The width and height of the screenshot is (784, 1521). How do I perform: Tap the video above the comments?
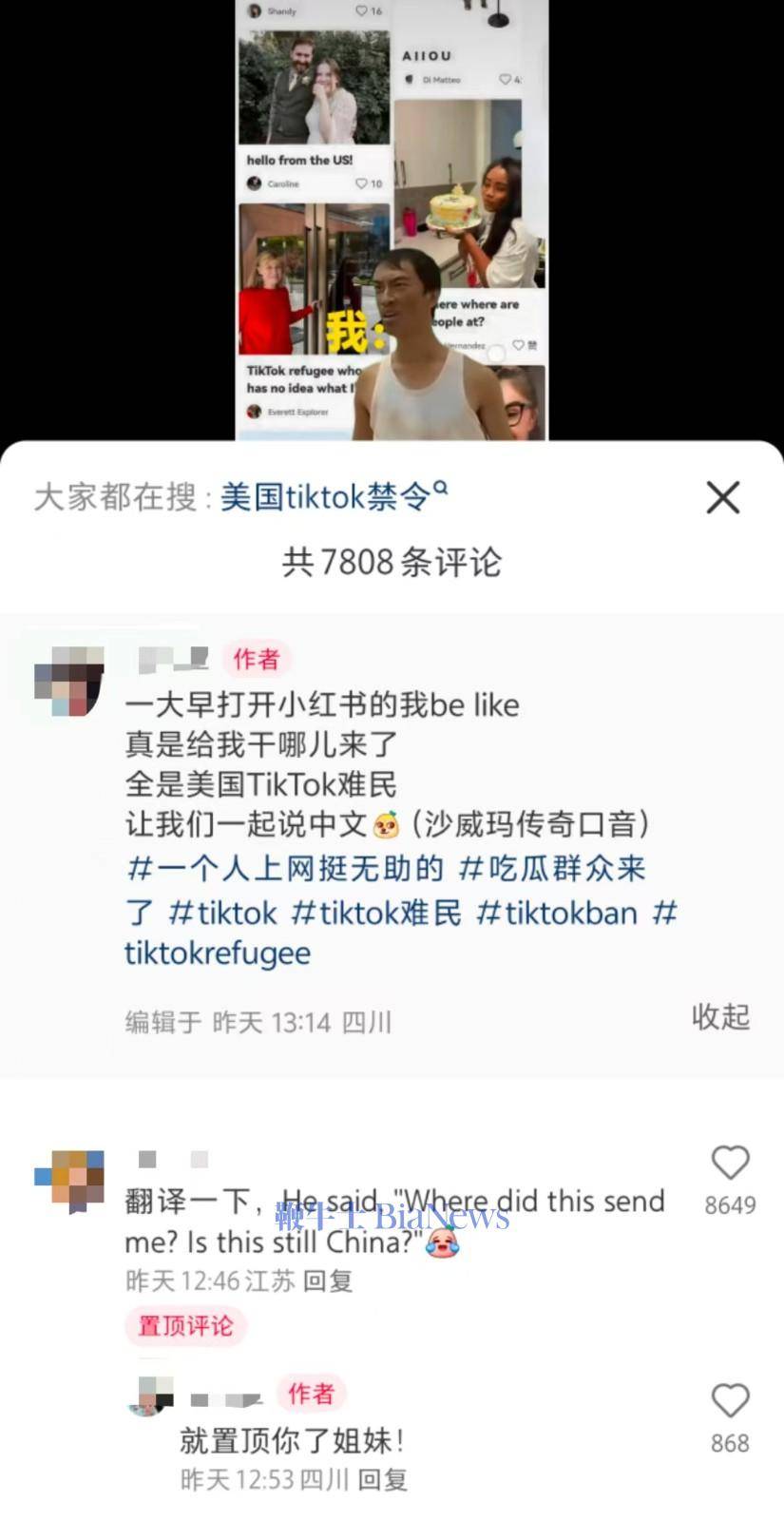pyautogui.click(x=392, y=219)
